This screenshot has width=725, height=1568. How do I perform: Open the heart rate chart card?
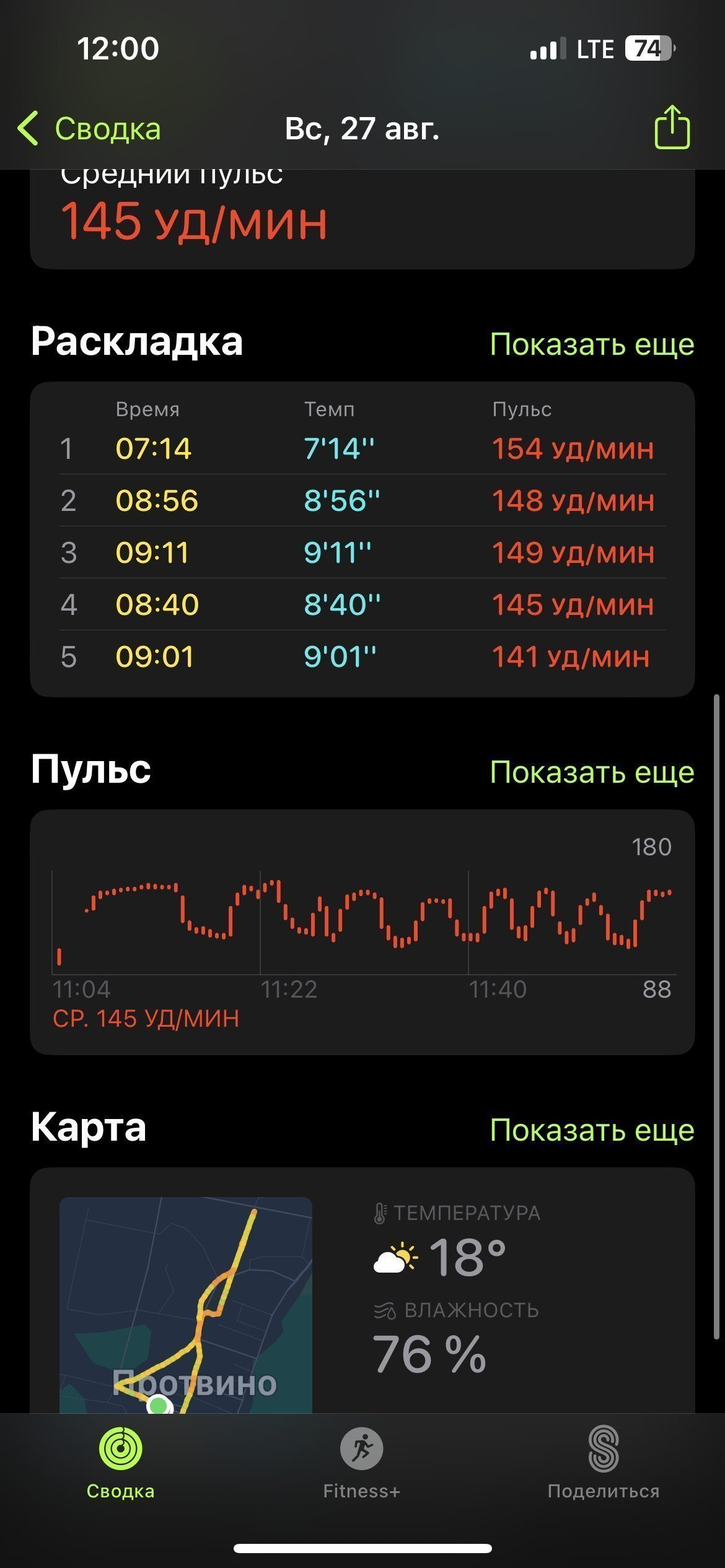tap(362, 931)
